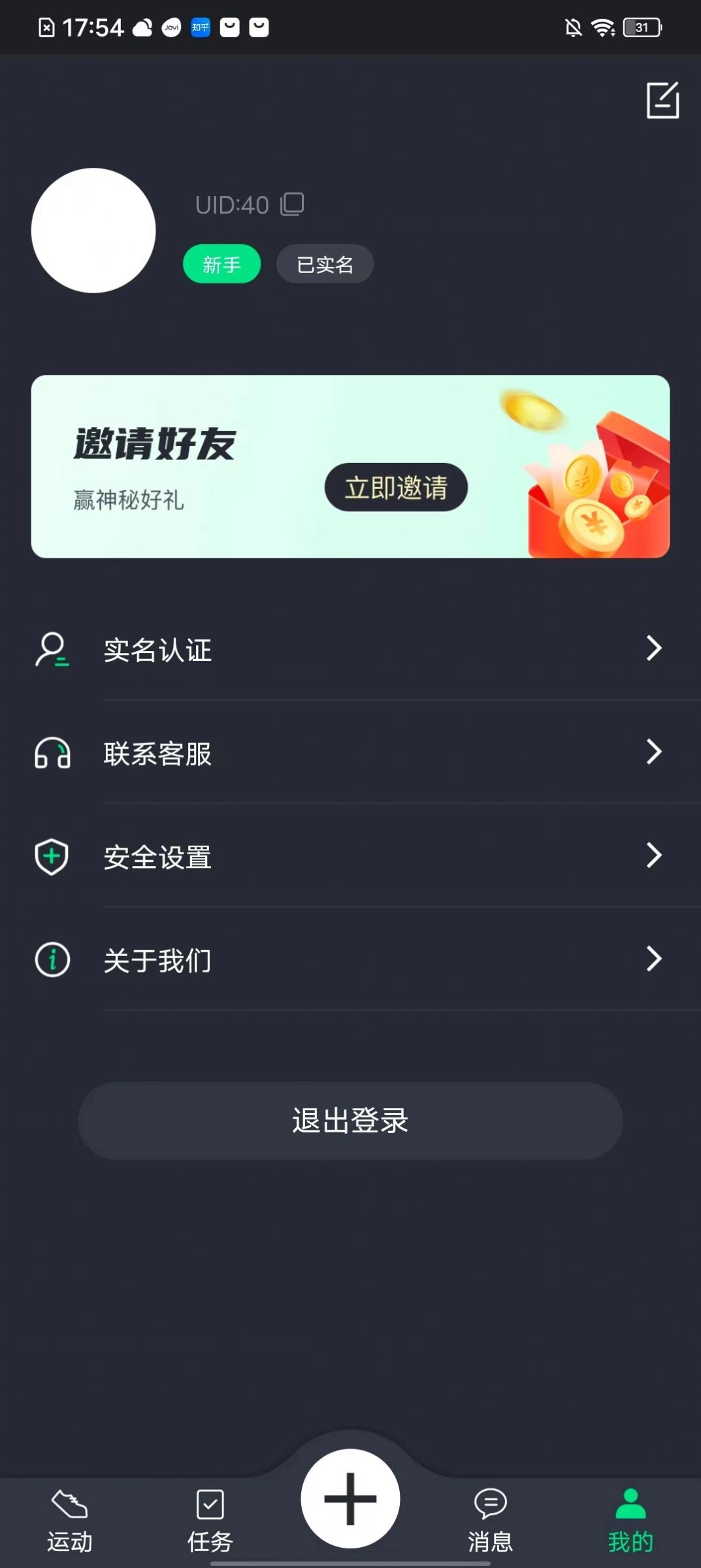Switch to the 运动 tab
The height and width of the screenshot is (1568, 701).
click(70, 1521)
